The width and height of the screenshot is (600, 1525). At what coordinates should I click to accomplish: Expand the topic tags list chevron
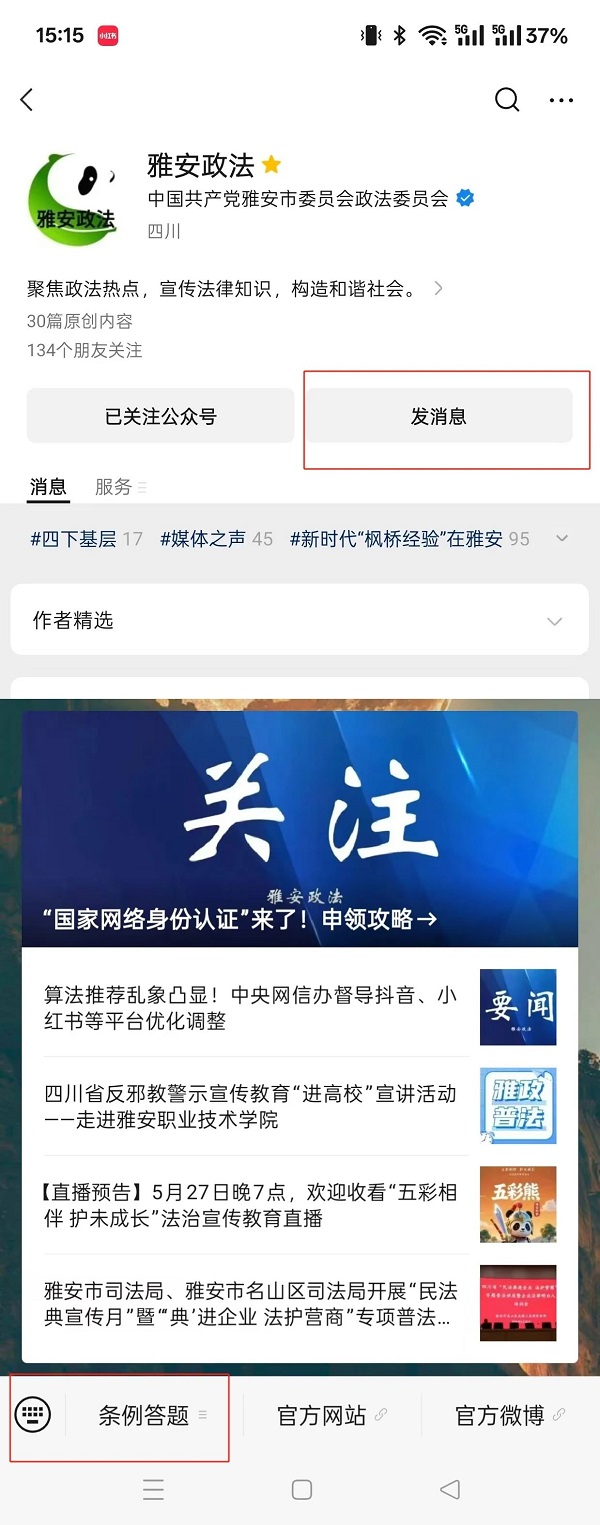click(x=562, y=539)
